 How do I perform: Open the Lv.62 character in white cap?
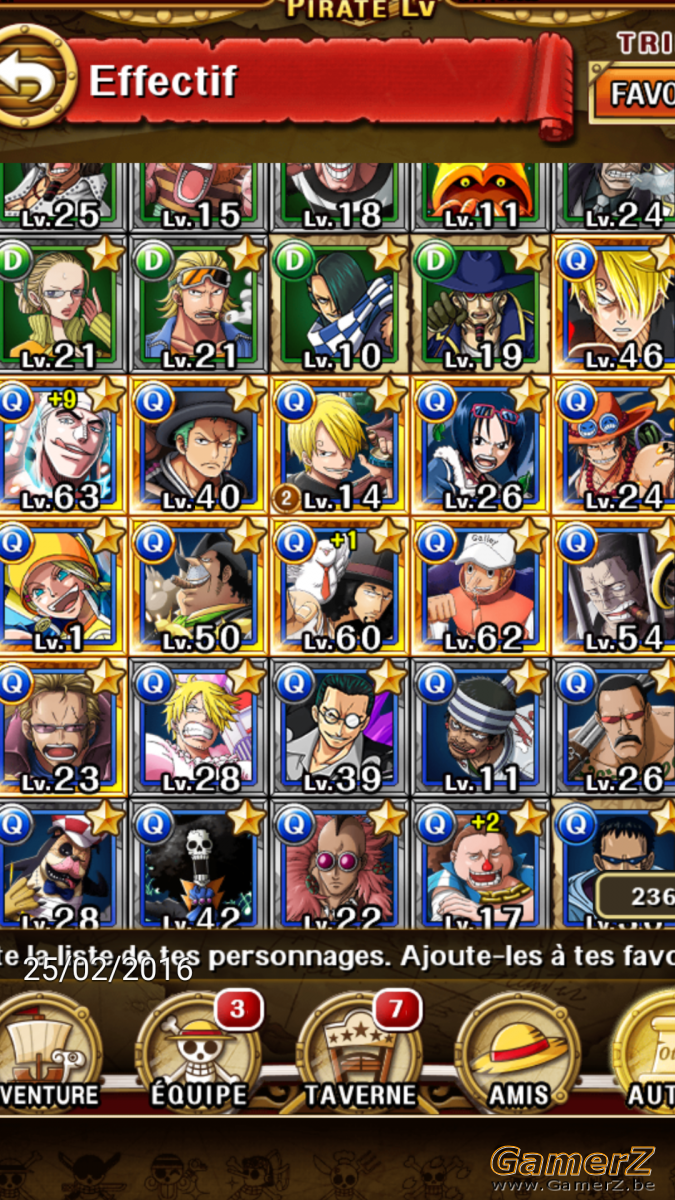point(479,585)
